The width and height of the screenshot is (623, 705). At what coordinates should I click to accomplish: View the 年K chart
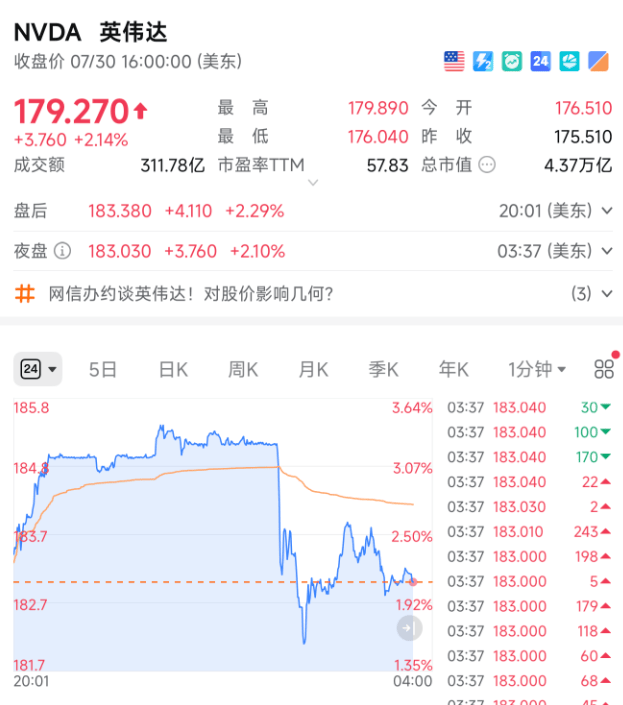click(453, 369)
